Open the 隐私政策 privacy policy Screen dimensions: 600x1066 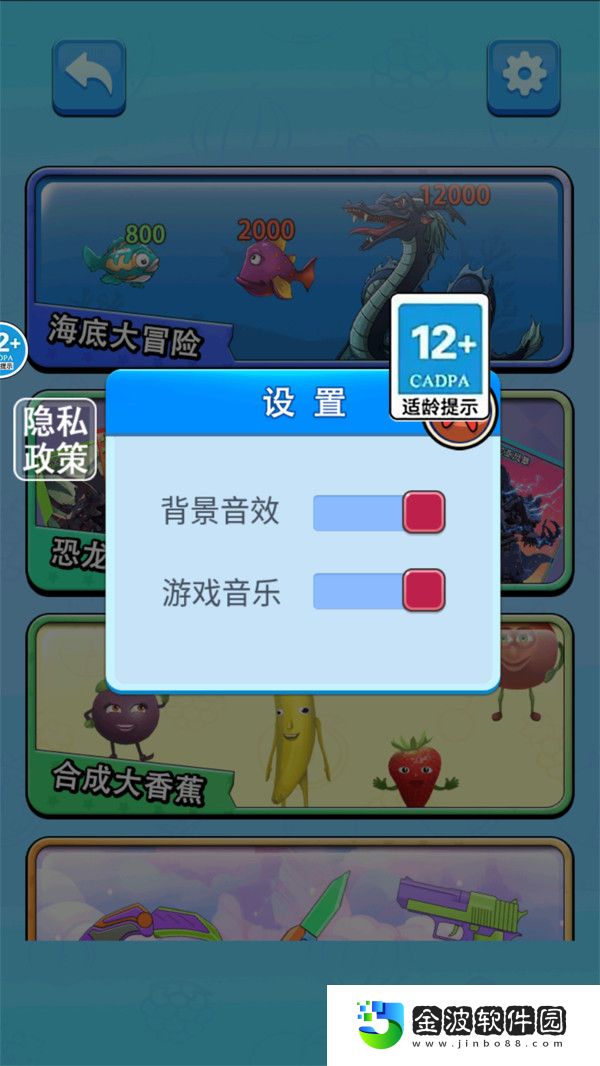pyautogui.click(x=56, y=440)
